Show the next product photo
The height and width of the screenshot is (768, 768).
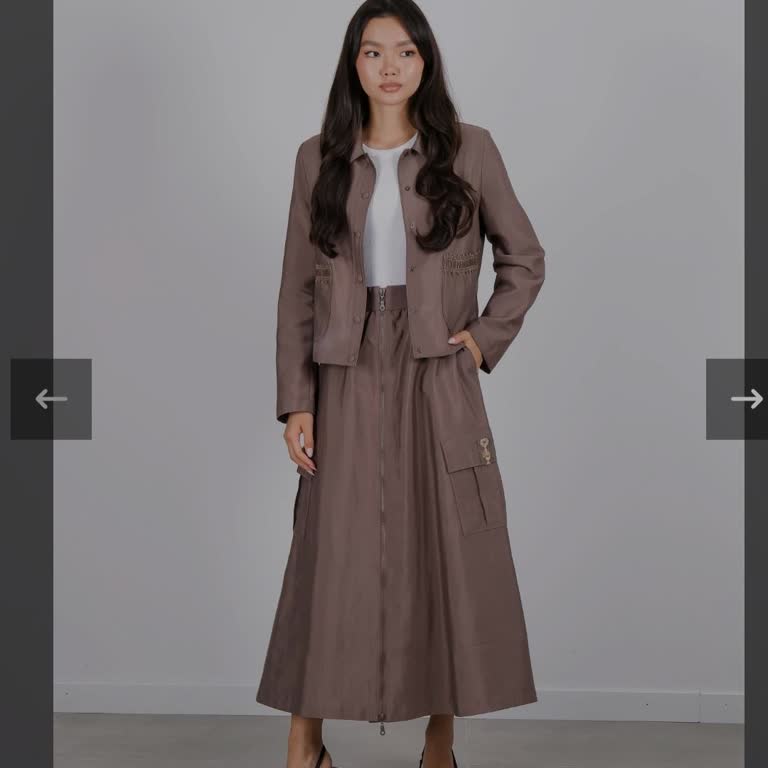(x=740, y=399)
